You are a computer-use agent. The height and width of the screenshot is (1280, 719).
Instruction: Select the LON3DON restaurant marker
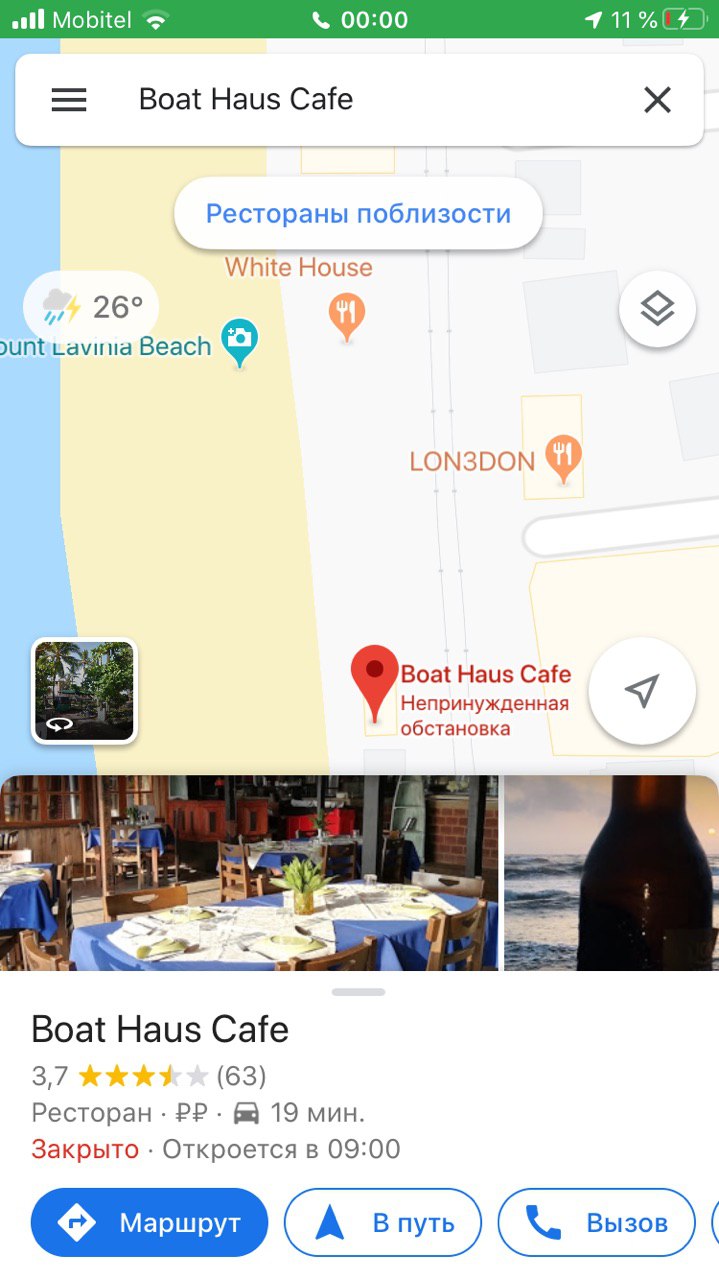coord(564,458)
